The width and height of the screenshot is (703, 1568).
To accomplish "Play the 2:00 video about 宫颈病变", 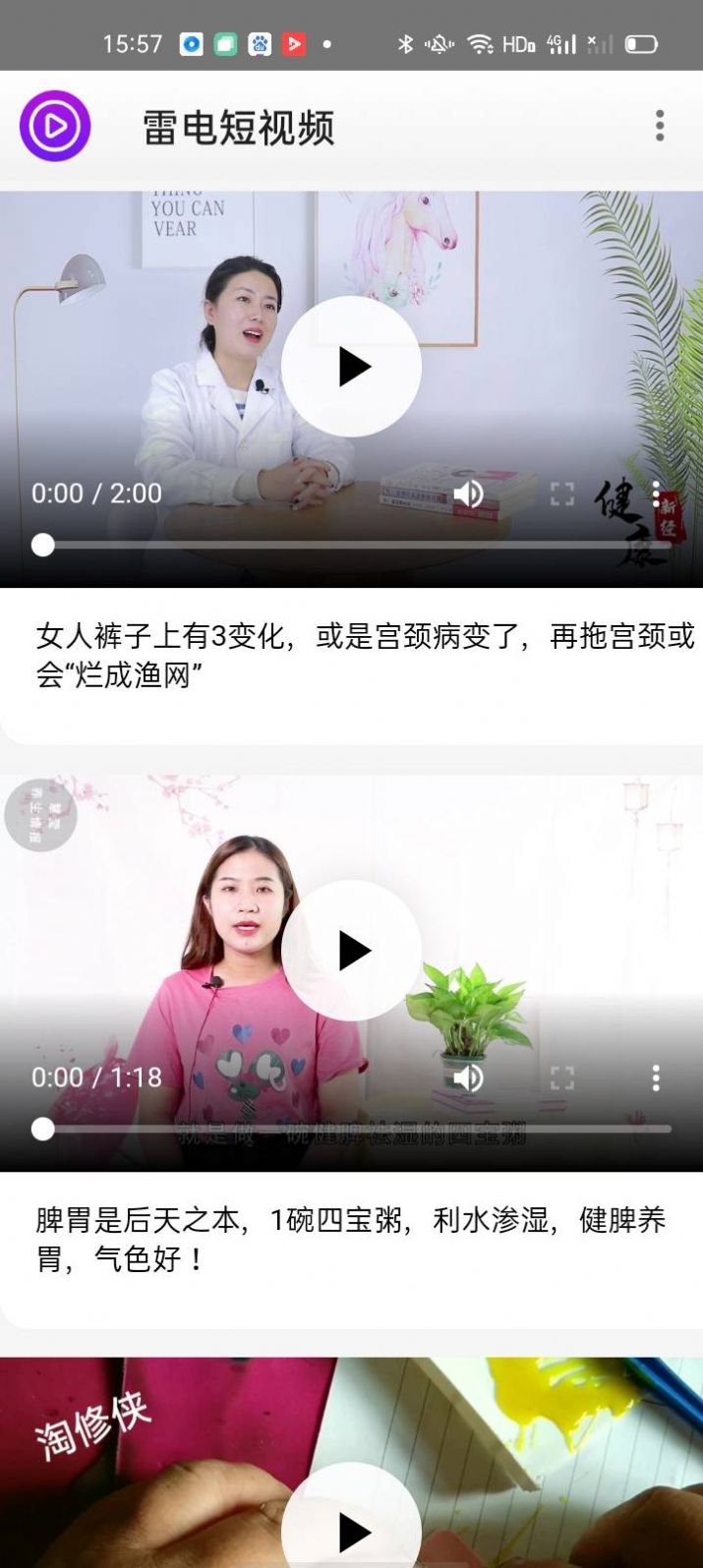I will click(351, 367).
